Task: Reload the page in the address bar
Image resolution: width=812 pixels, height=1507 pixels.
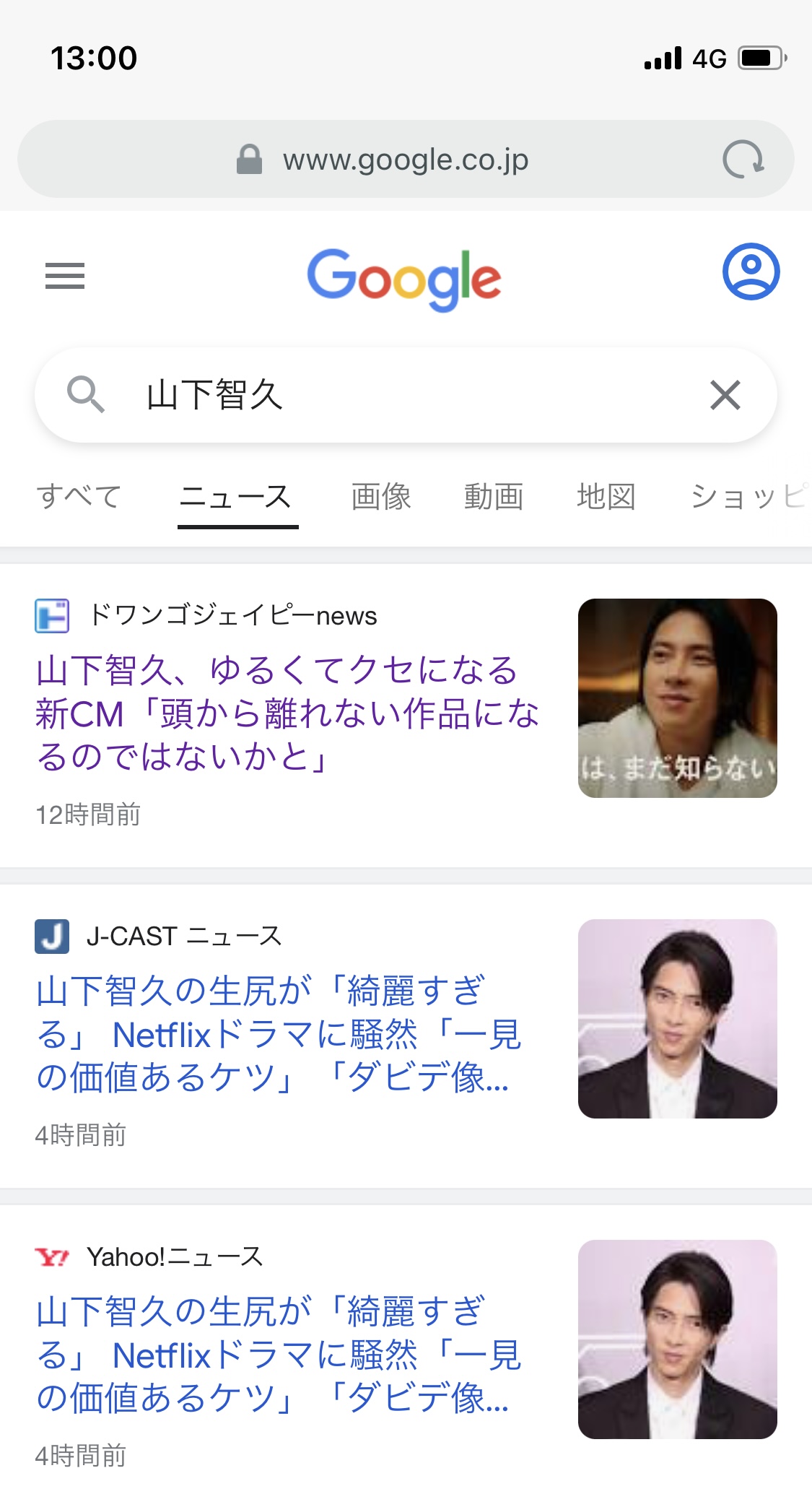Action: click(743, 159)
